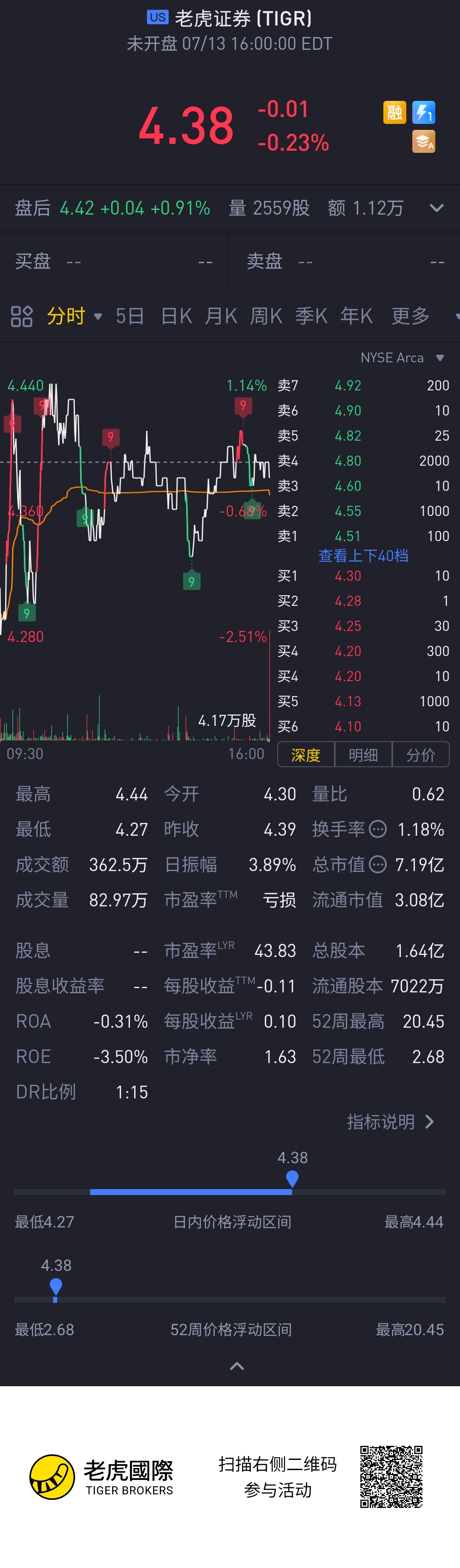View the 年K chart

click(356, 316)
